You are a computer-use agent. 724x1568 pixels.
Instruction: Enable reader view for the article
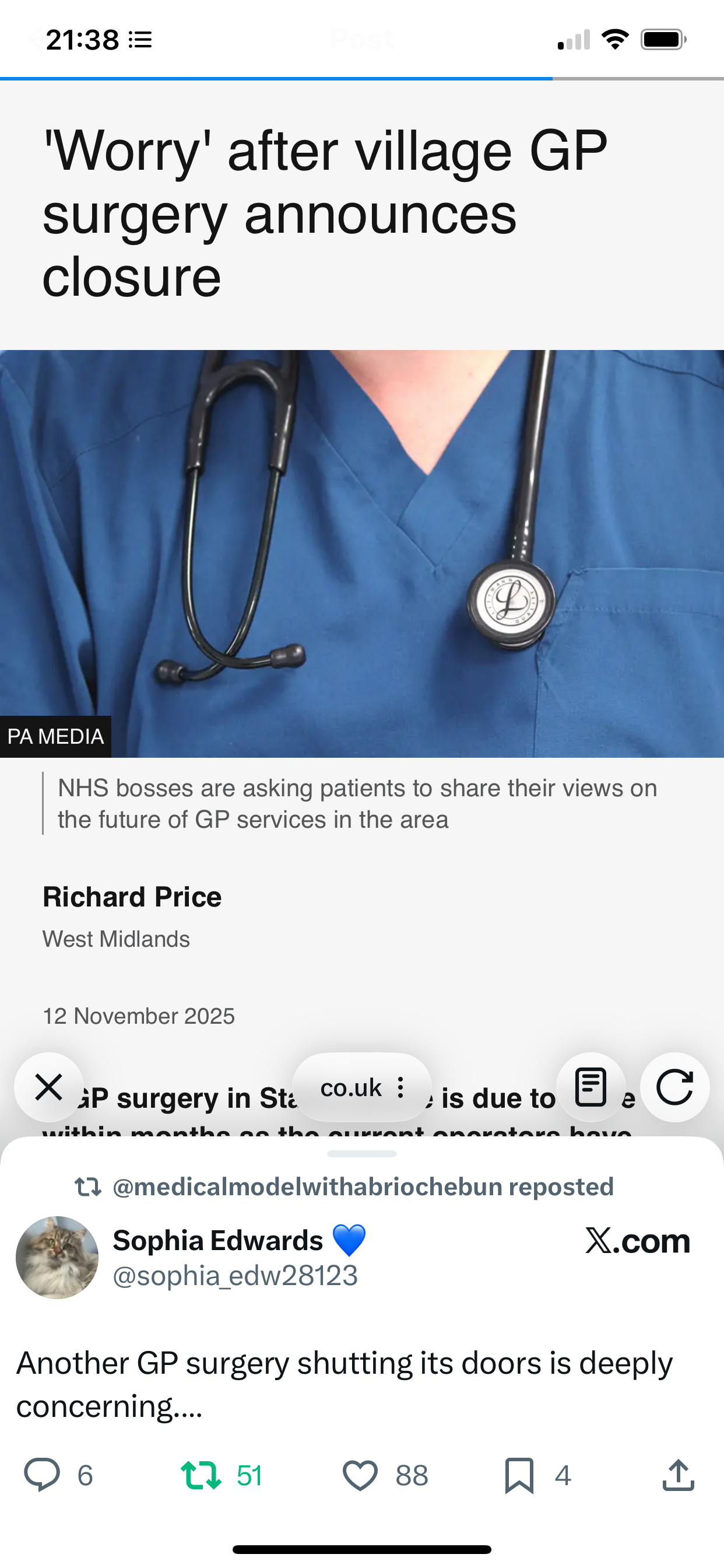[x=591, y=1087]
